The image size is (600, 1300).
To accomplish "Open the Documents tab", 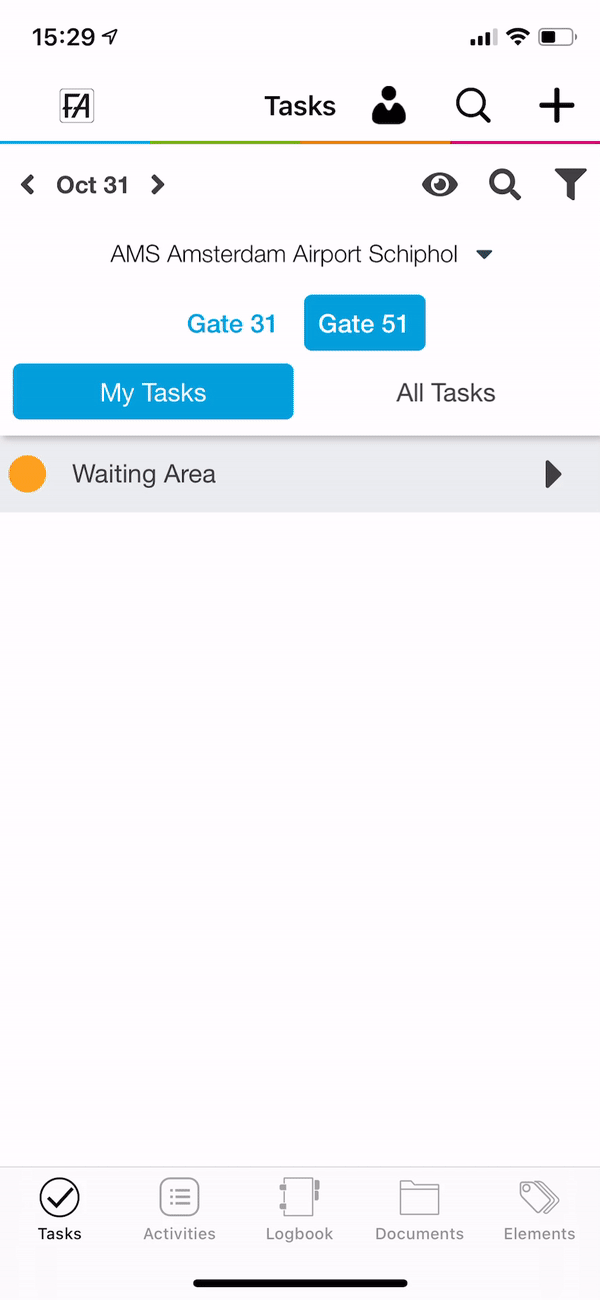I will [x=419, y=1209].
